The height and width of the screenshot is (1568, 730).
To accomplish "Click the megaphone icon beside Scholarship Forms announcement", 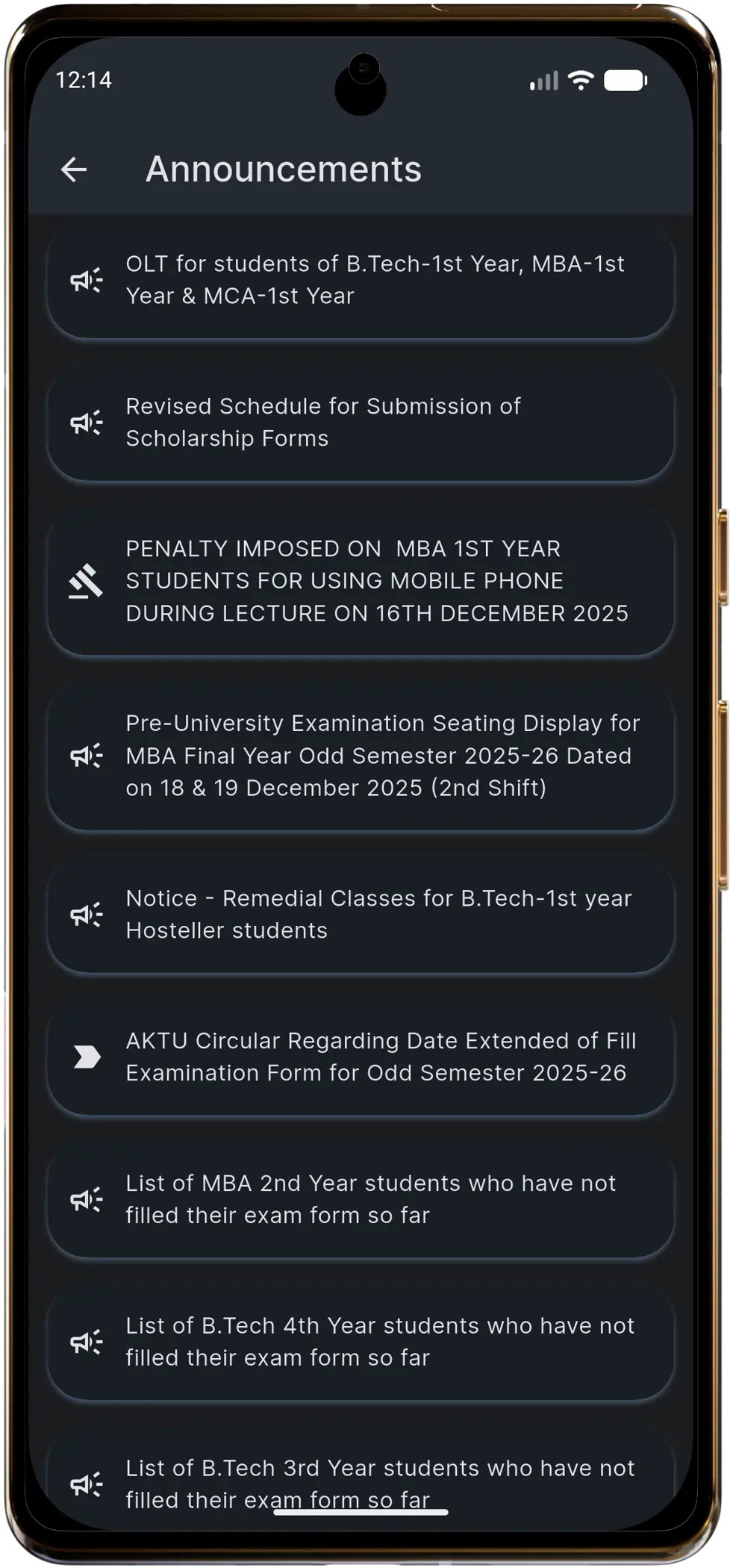I will click(87, 422).
